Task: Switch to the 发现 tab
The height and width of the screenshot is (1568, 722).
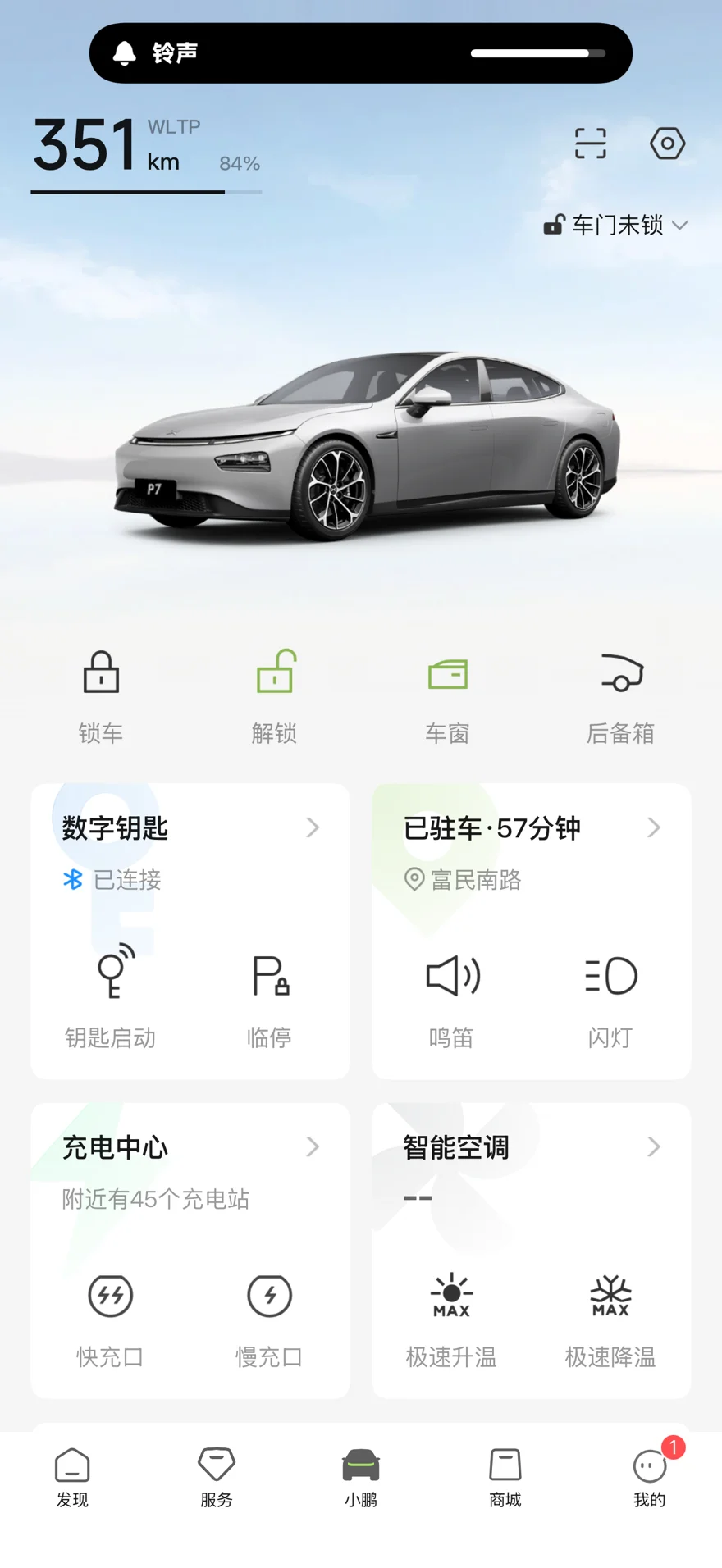Action: click(x=72, y=1478)
